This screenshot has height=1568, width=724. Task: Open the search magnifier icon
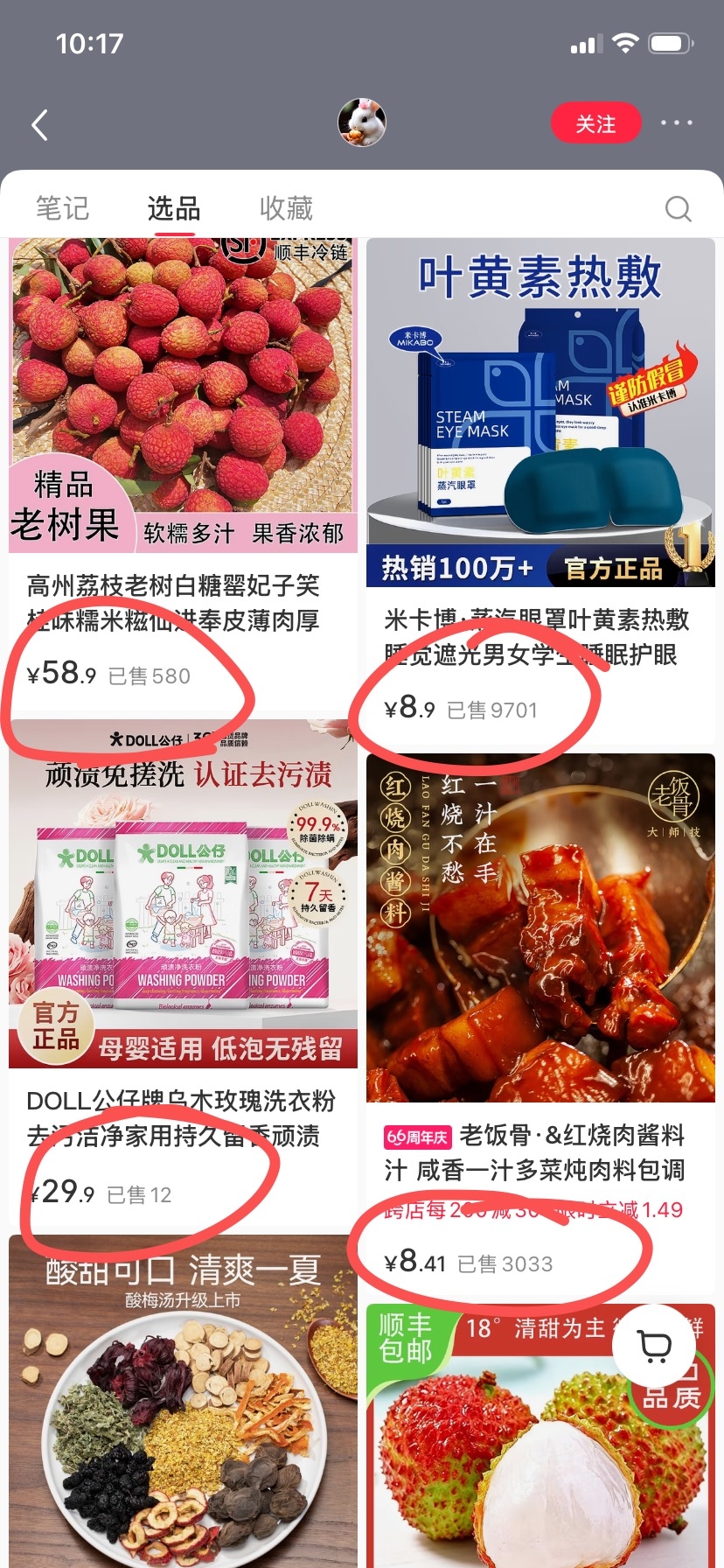tap(678, 209)
